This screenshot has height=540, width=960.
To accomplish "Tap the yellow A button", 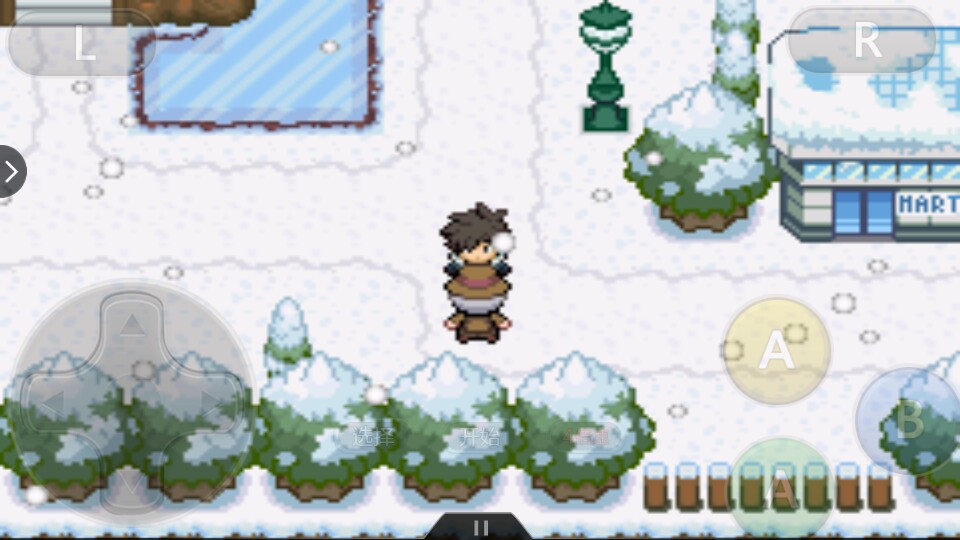I will (x=777, y=351).
